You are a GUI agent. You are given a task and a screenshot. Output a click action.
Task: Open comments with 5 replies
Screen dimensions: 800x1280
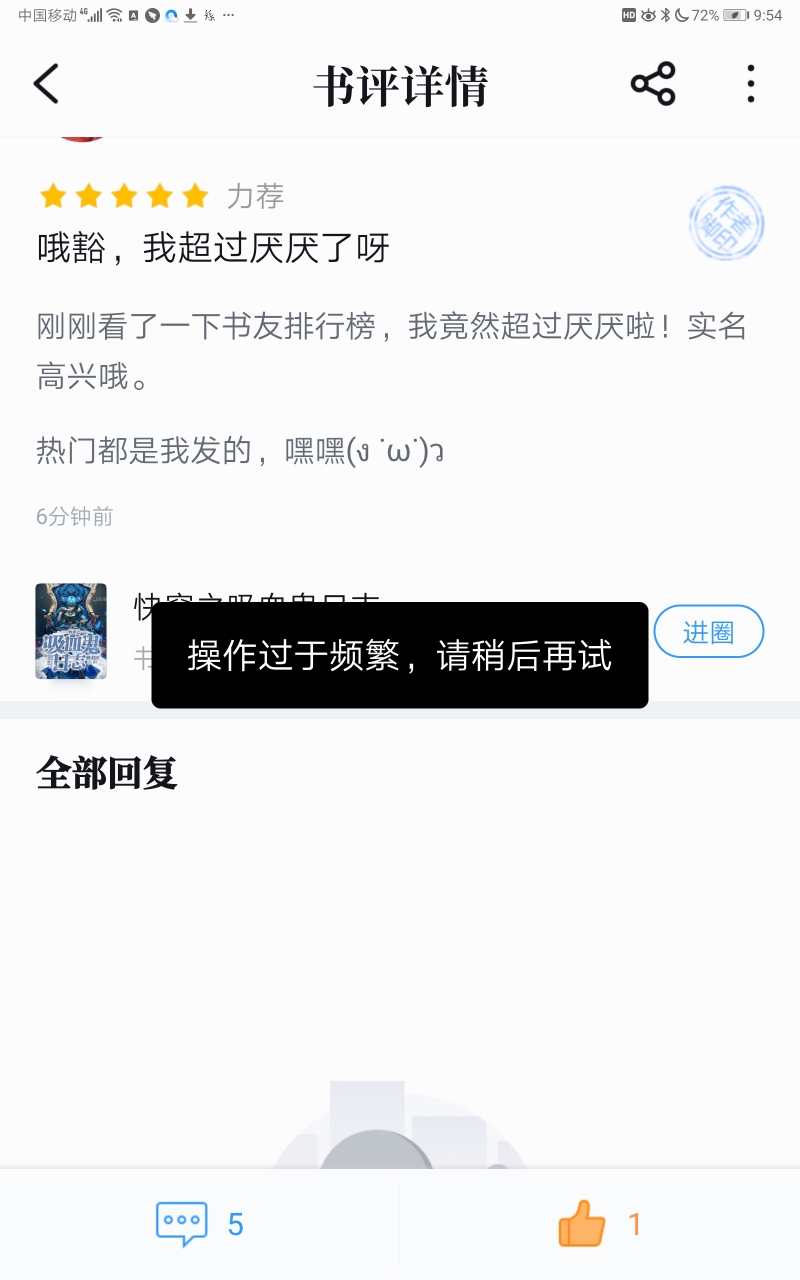point(200,1224)
